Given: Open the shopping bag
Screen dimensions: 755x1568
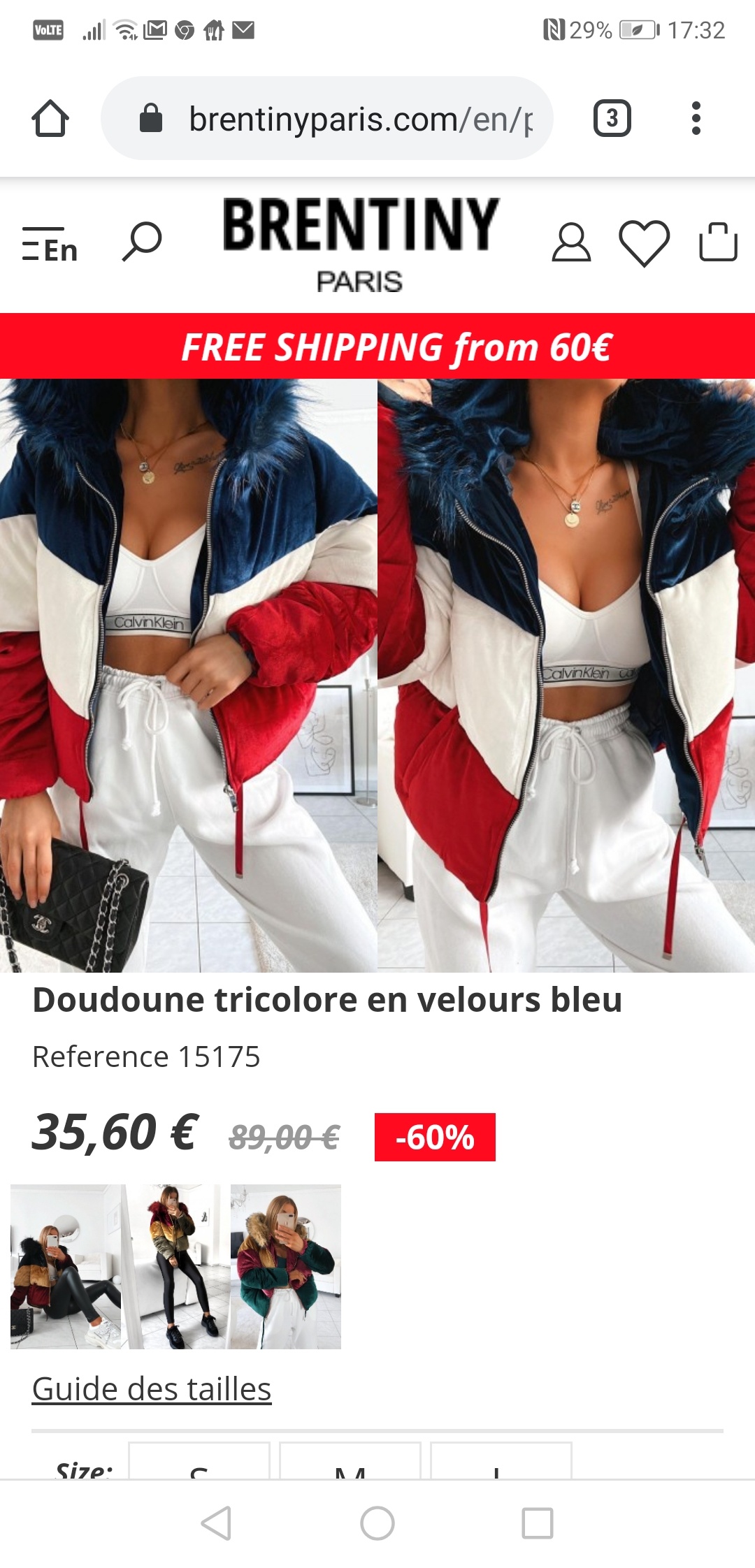Looking at the screenshot, I should click(718, 242).
